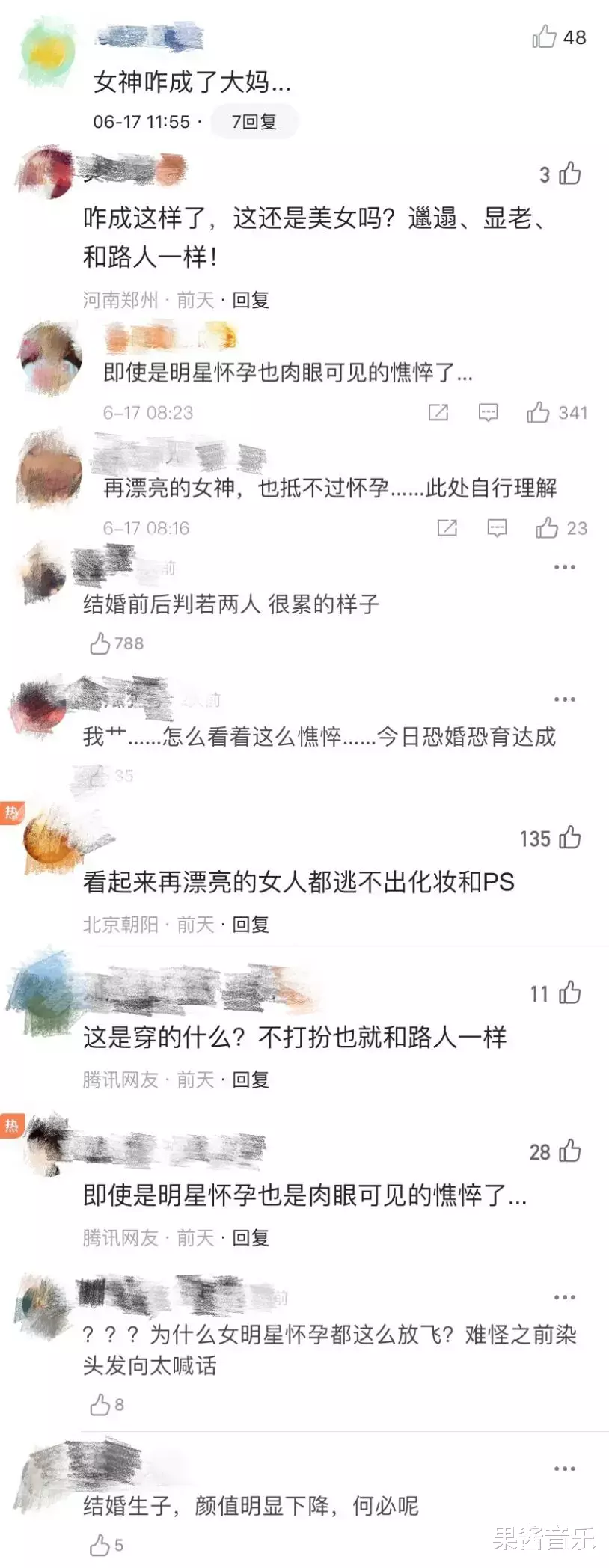
Task: Tap 回复 beneath the 北京朝阳 comment
Action: click(250, 924)
